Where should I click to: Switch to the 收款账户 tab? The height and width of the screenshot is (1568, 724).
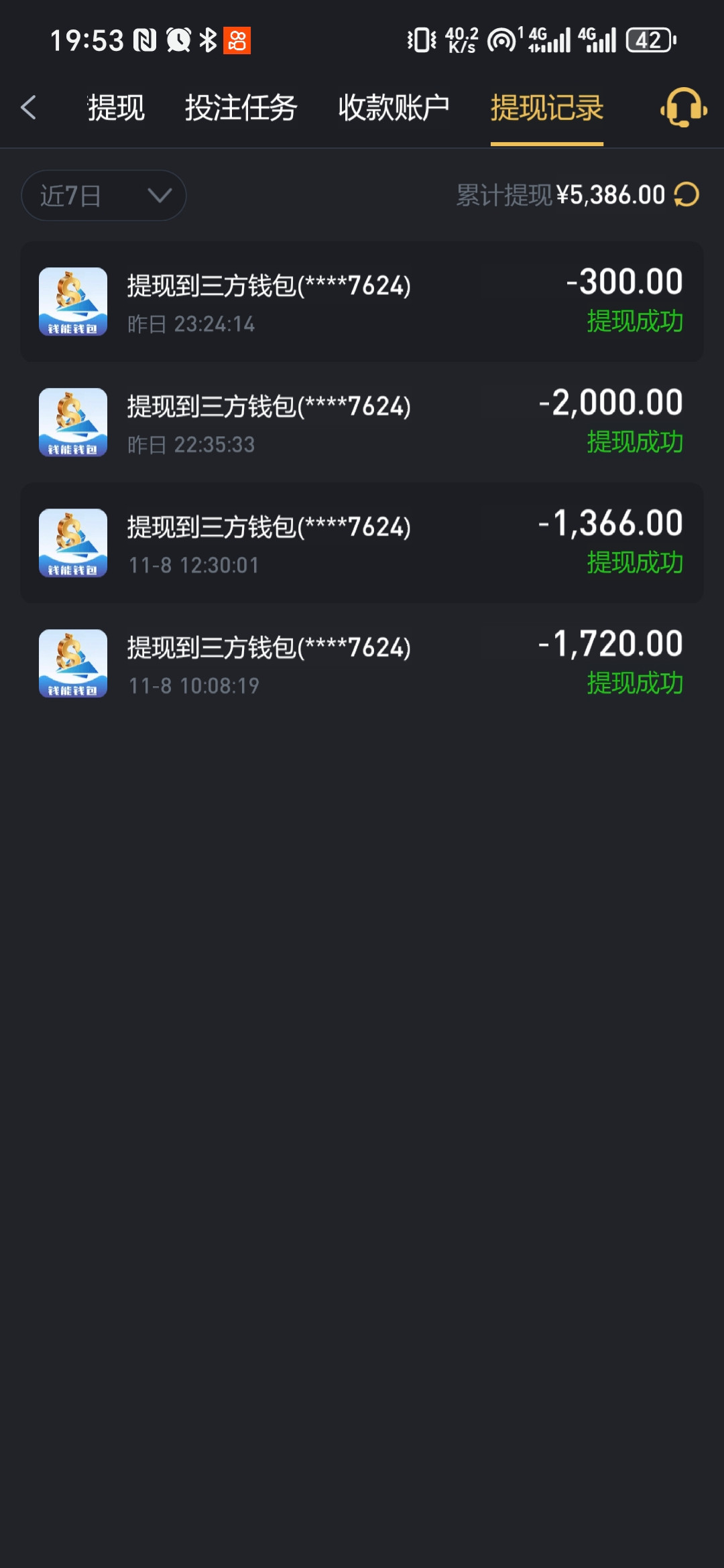pos(394,108)
